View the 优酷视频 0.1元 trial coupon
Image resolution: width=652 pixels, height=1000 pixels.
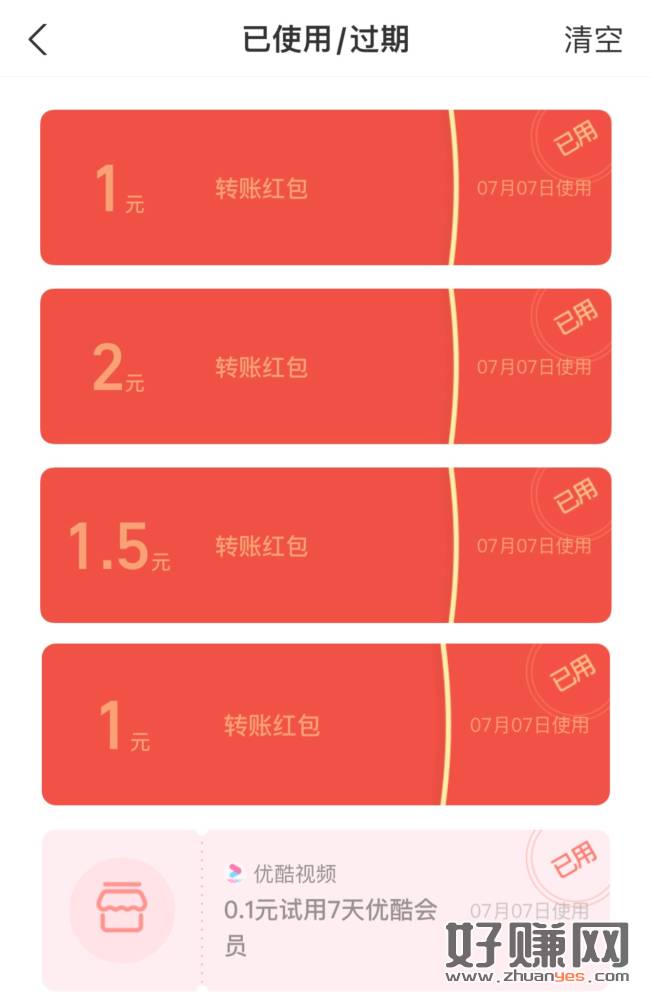(x=330, y=911)
